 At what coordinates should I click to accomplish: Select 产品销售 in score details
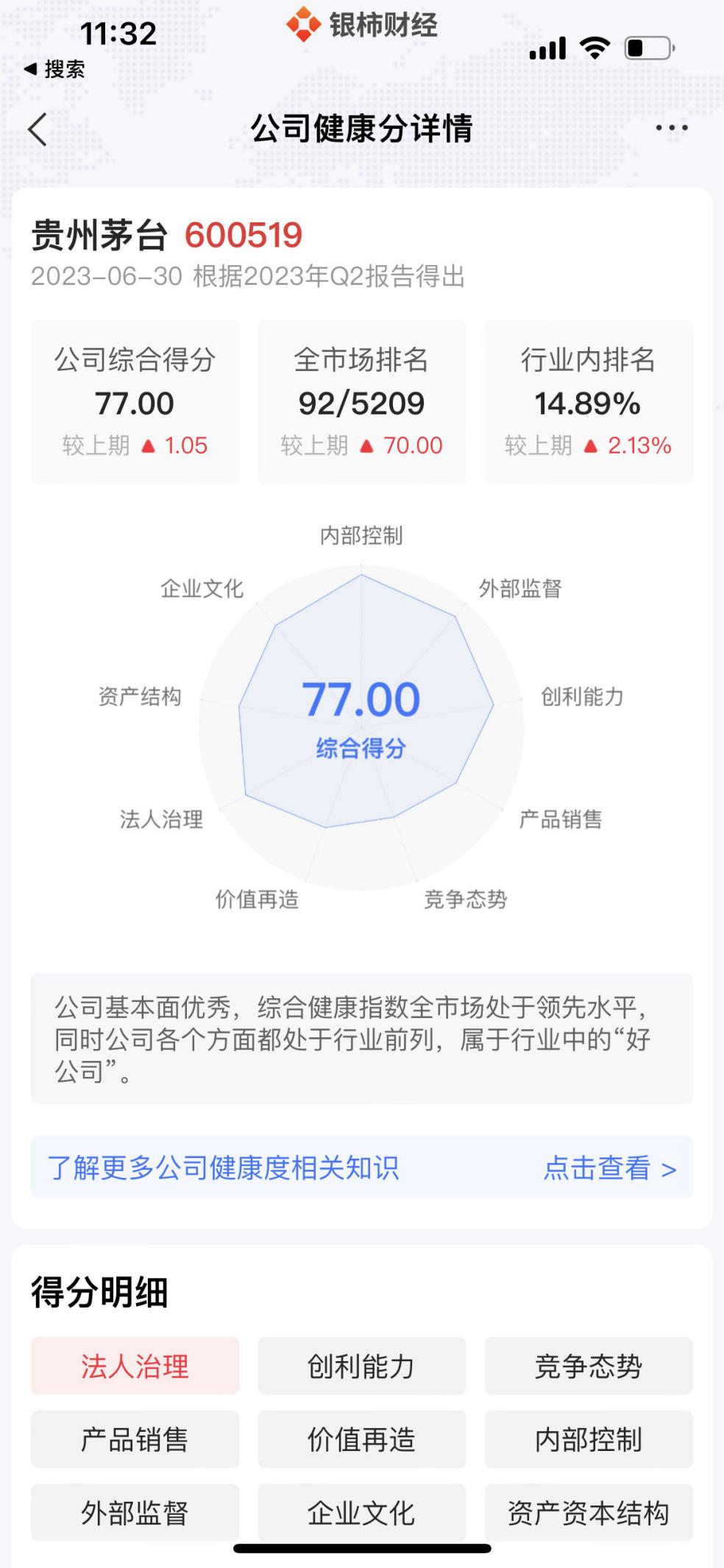click(x=135, y=1439)
